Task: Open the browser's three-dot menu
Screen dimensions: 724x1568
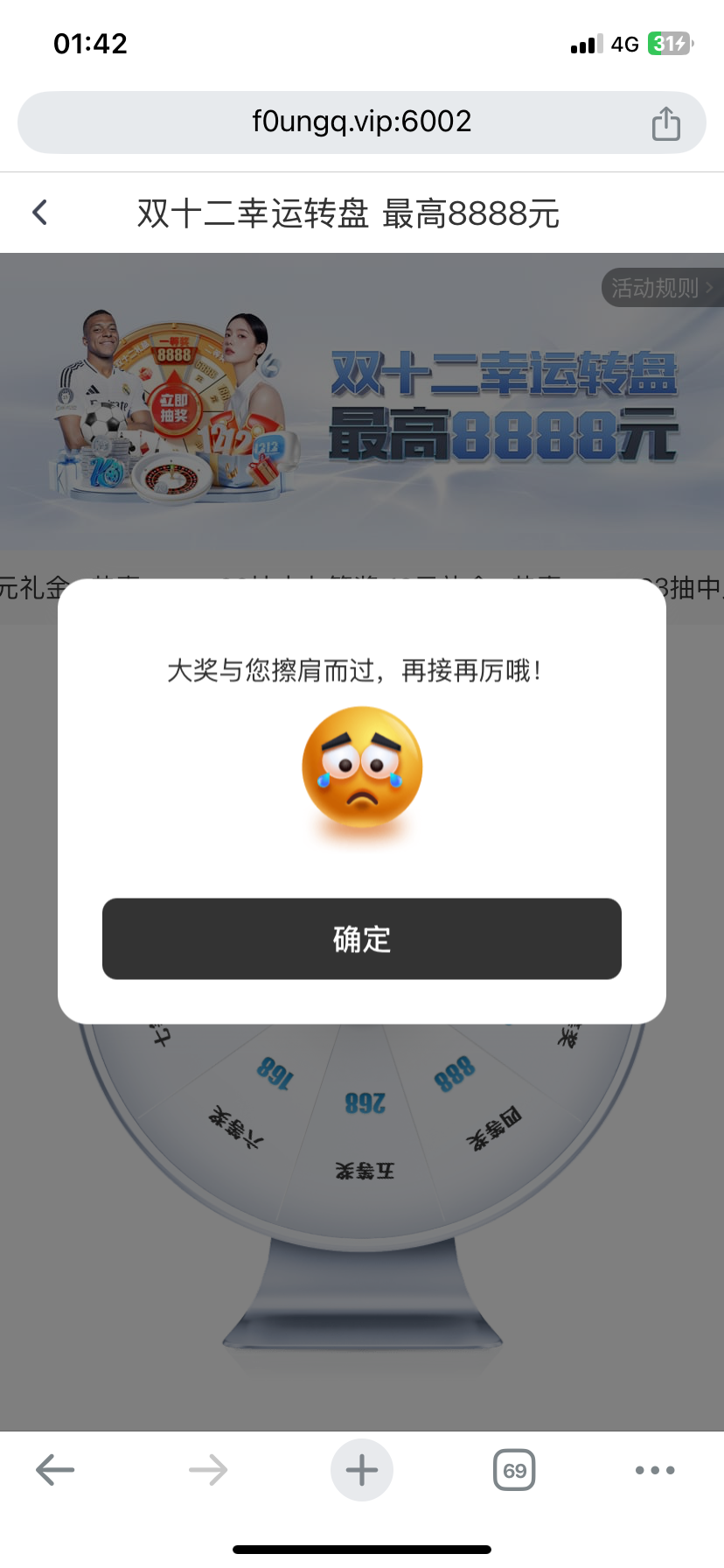Action: click(654, 1470)
